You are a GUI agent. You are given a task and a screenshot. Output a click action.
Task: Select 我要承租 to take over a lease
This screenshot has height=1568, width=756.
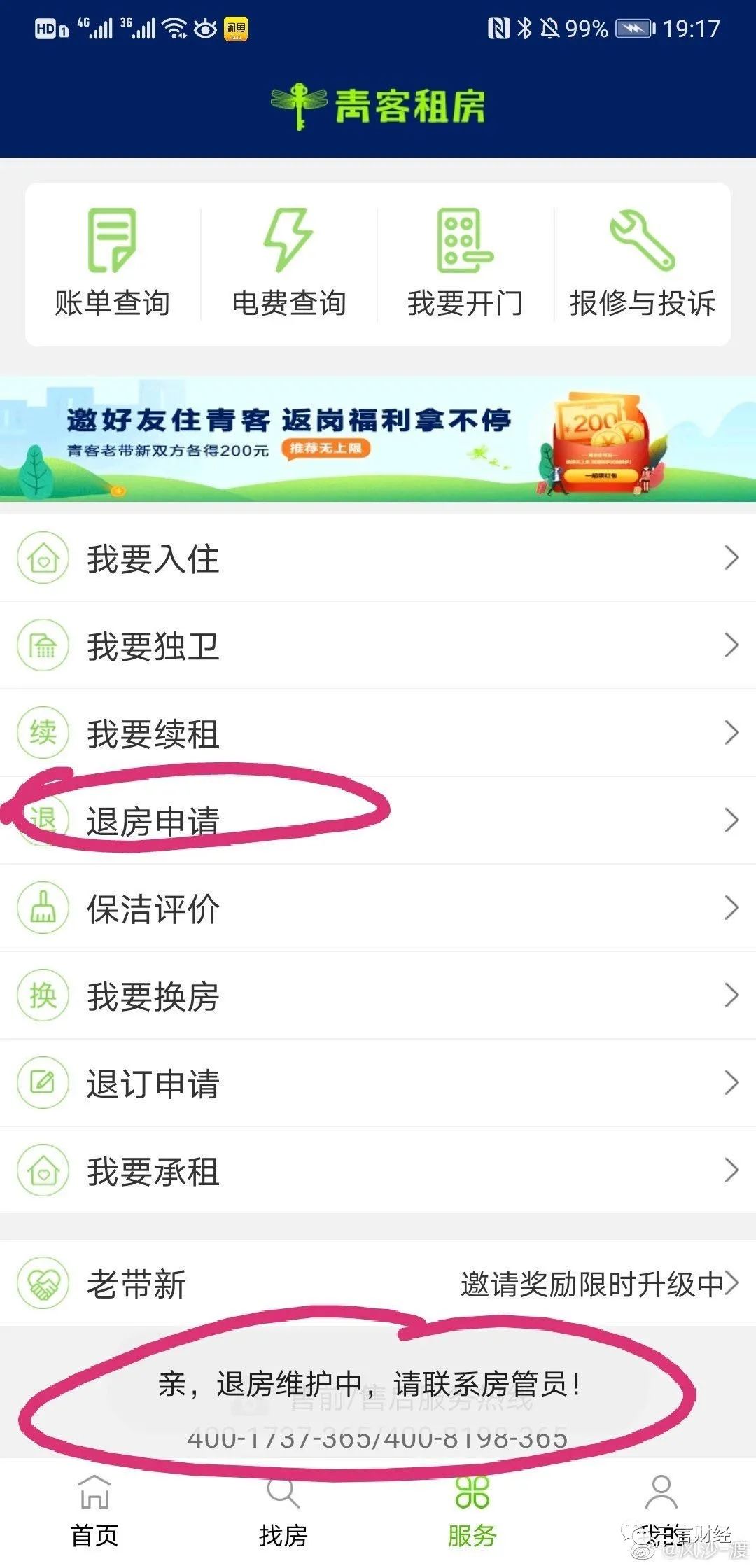pyautogui.click(x=378, y=1170)
